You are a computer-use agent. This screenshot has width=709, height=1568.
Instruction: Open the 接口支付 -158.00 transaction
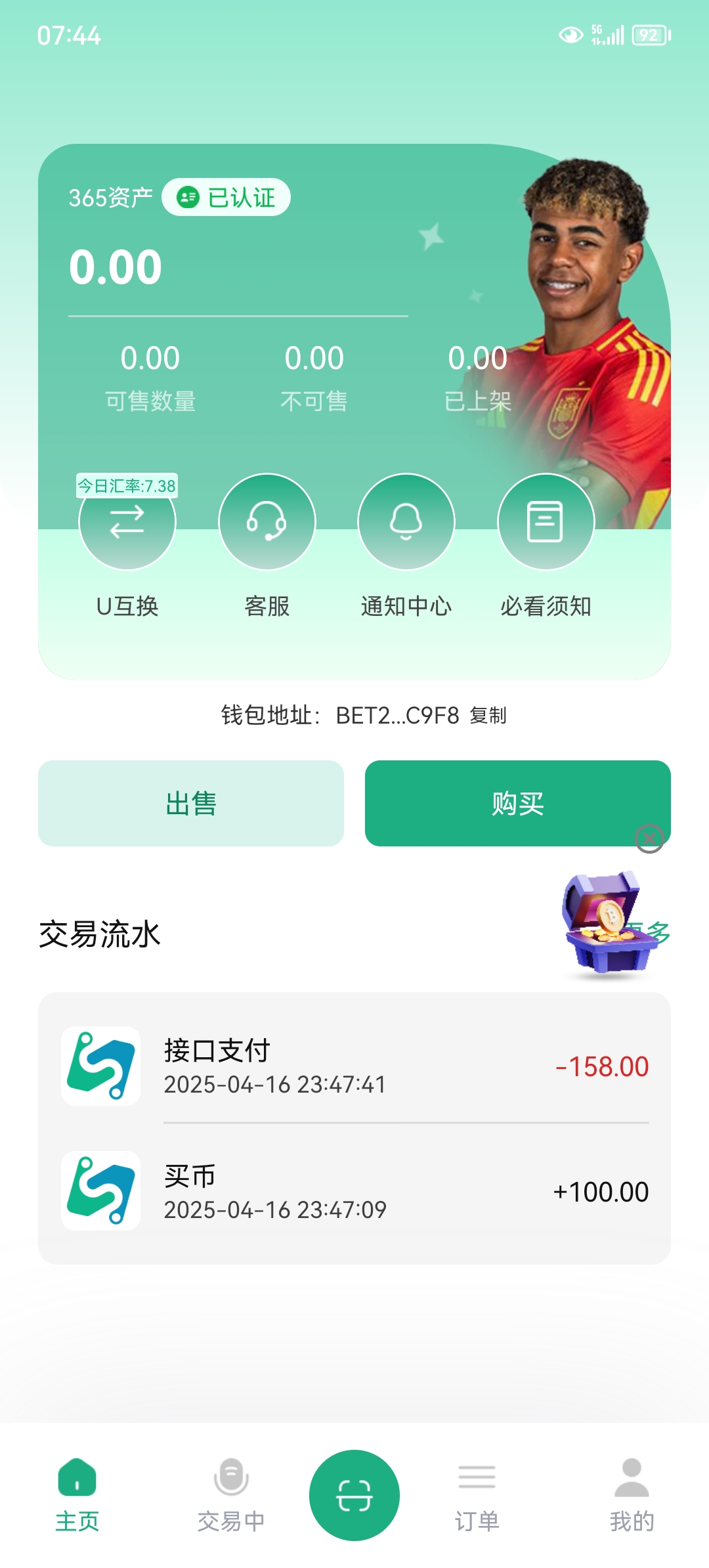354,1066
